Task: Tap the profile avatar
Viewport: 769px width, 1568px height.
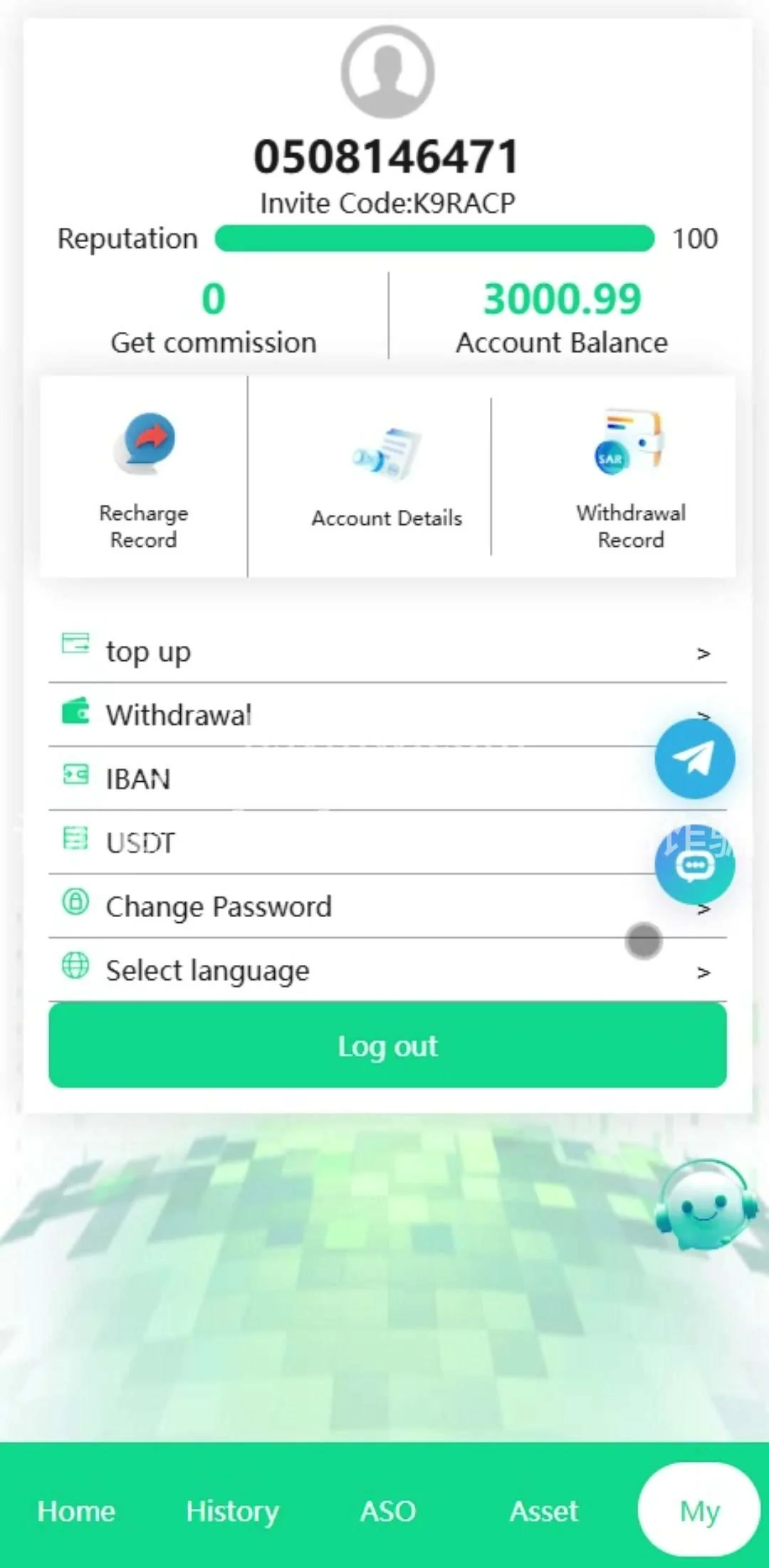Action: click(x=387, y=72)
